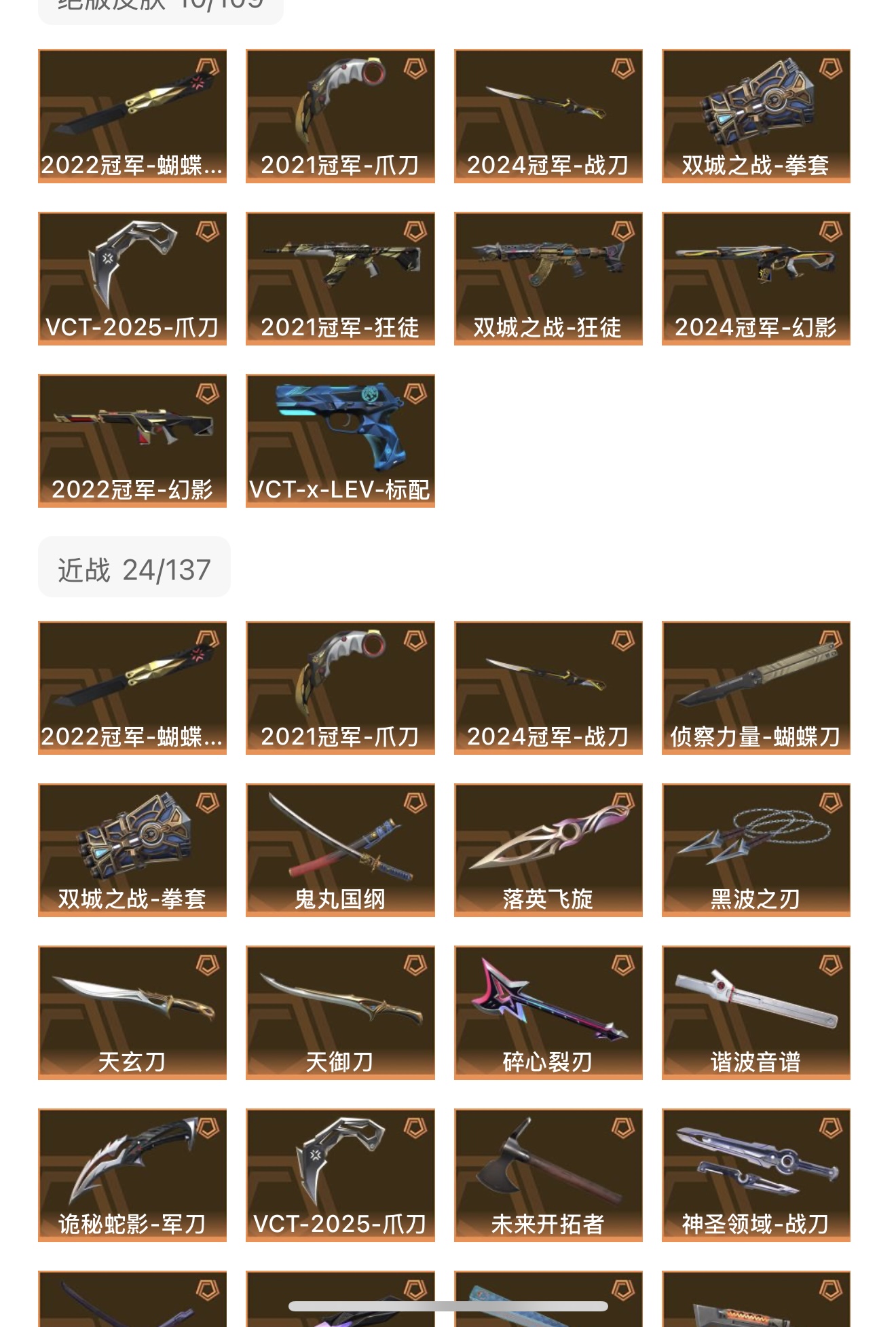Select the 谐波音谱 melee tile
The height and width of the screenshot is (1327, 896).
(755, 1012)
